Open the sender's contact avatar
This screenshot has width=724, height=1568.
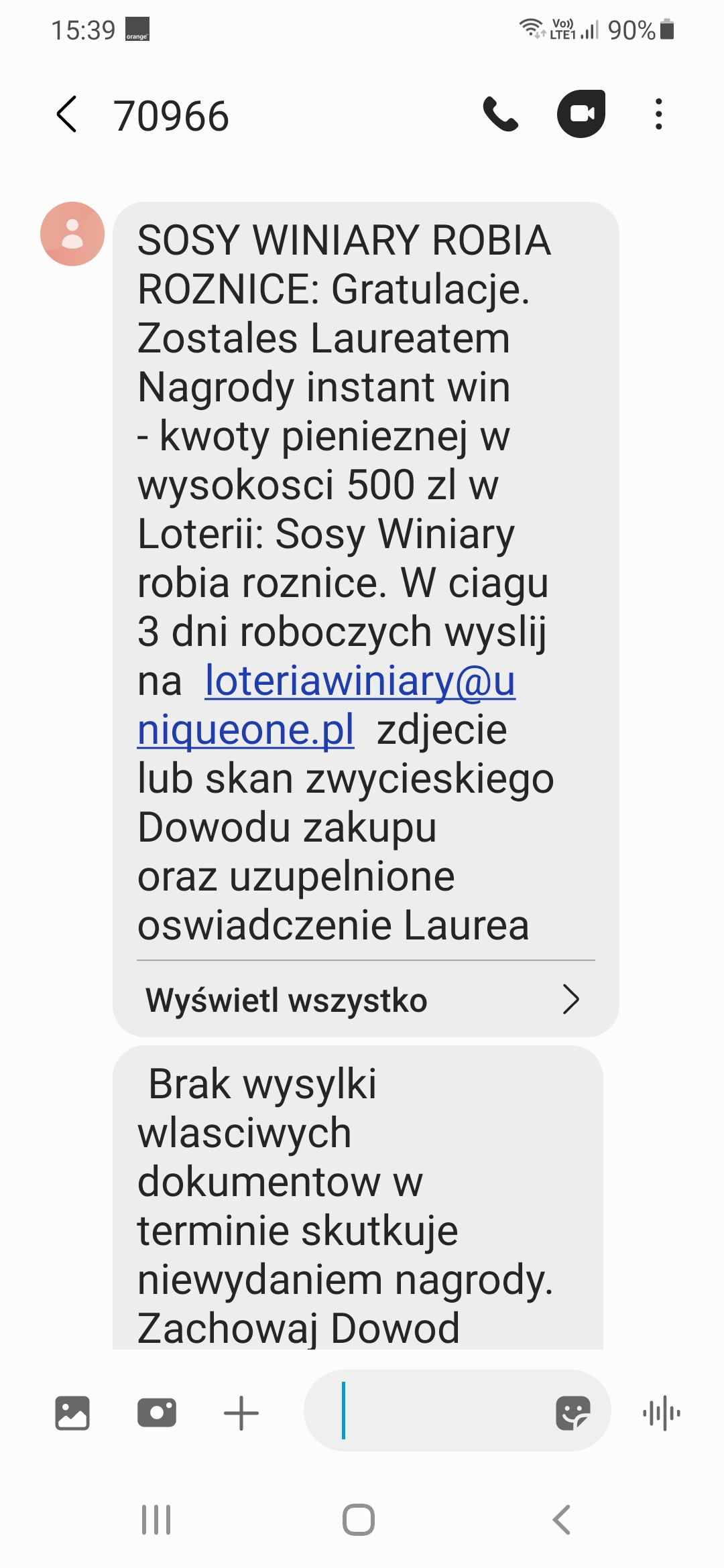click(x=72, y=234)
